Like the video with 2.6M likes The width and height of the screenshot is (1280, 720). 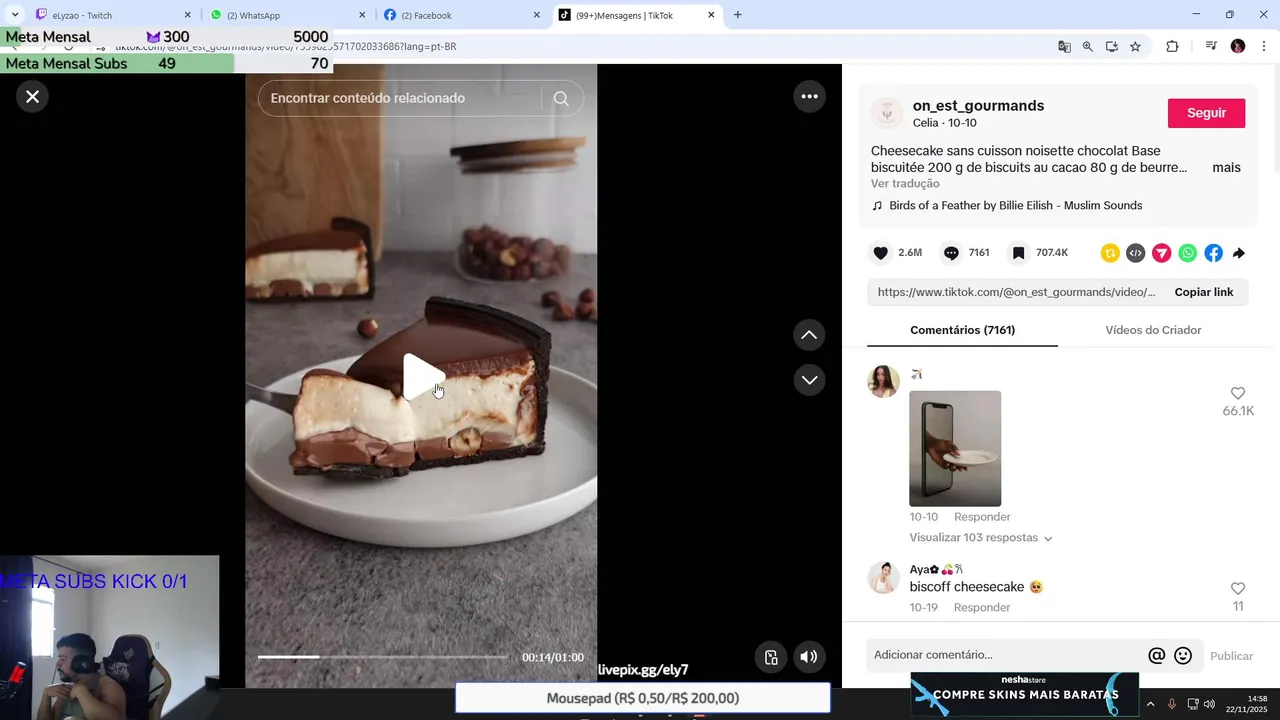click(880, 253)
